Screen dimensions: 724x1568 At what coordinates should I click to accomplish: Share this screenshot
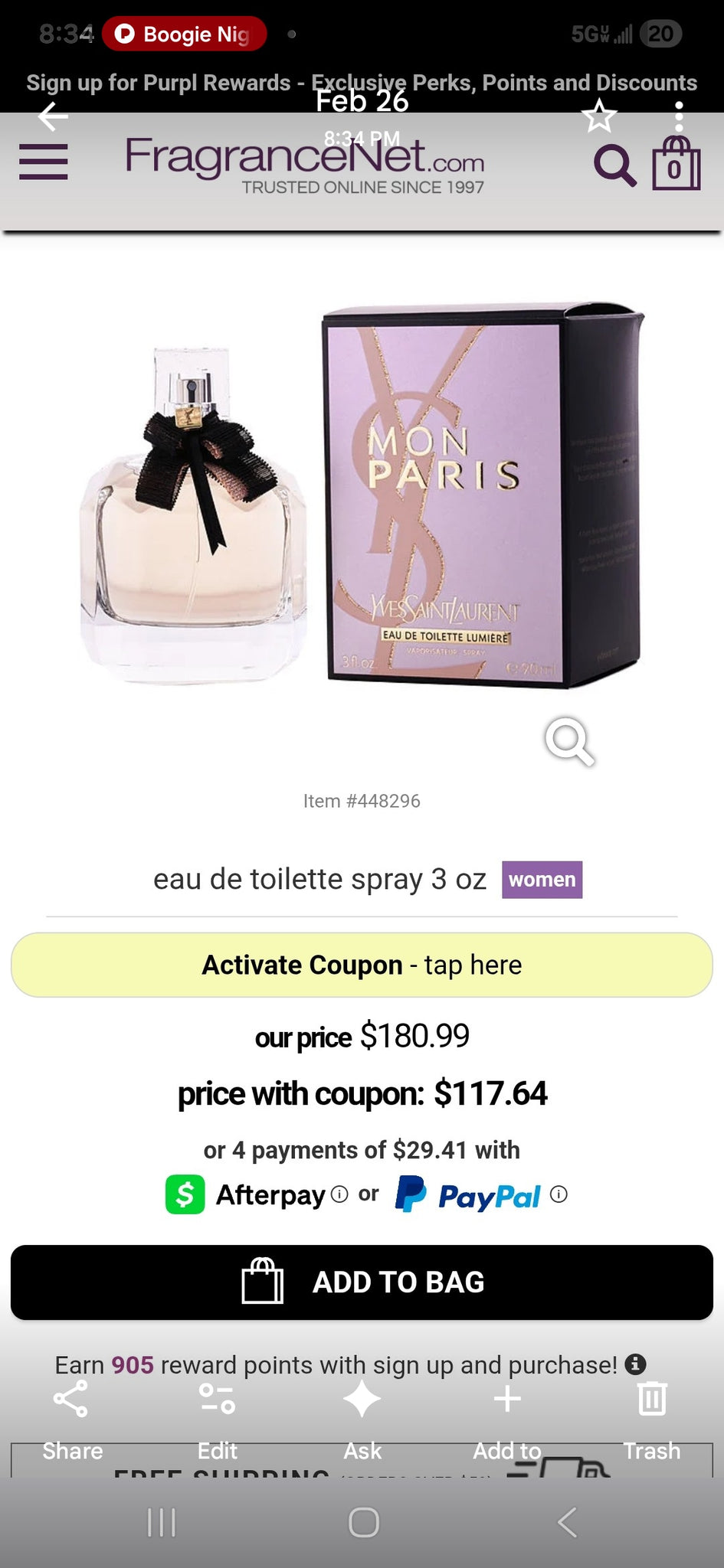(71, 1418)
